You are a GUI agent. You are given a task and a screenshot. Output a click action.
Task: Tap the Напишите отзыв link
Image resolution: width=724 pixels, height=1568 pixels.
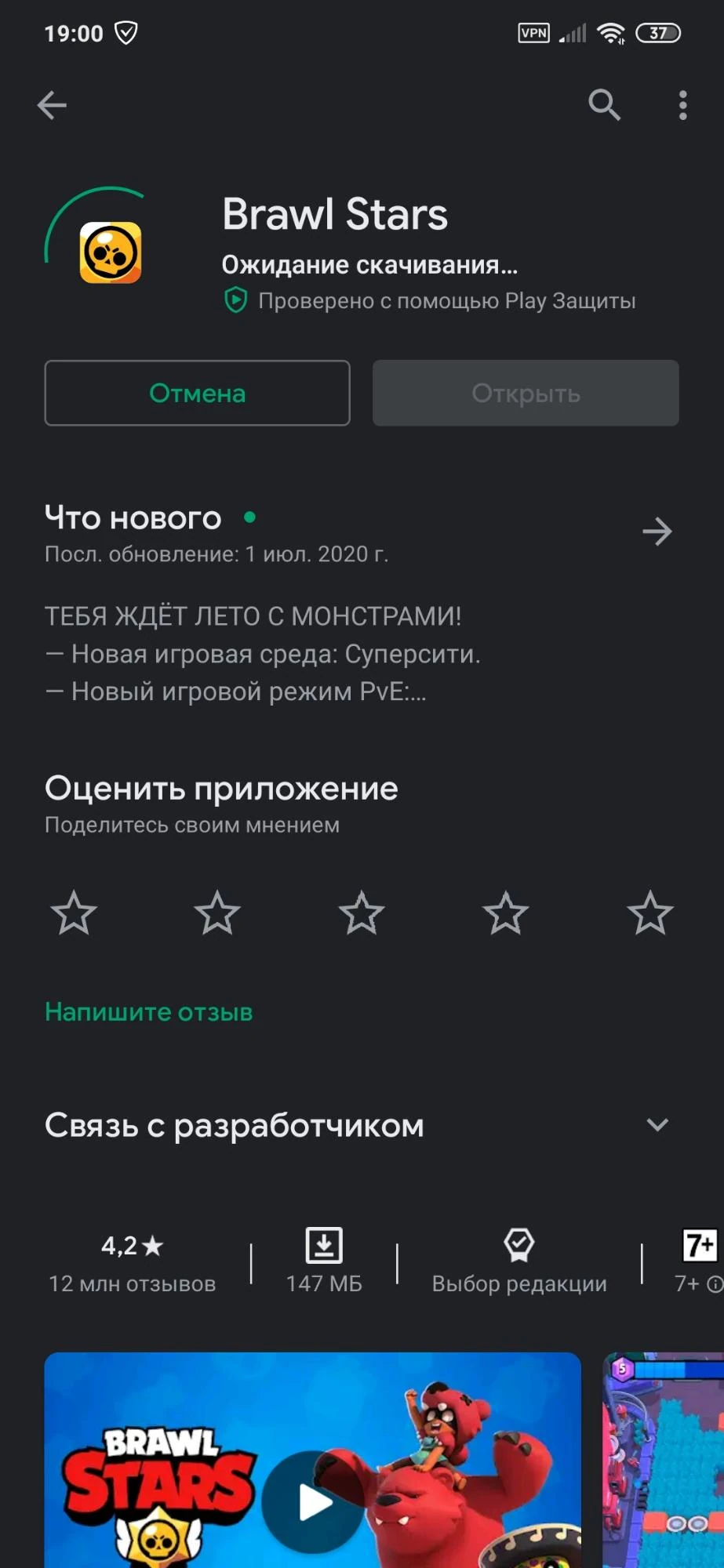point(149,1012)
